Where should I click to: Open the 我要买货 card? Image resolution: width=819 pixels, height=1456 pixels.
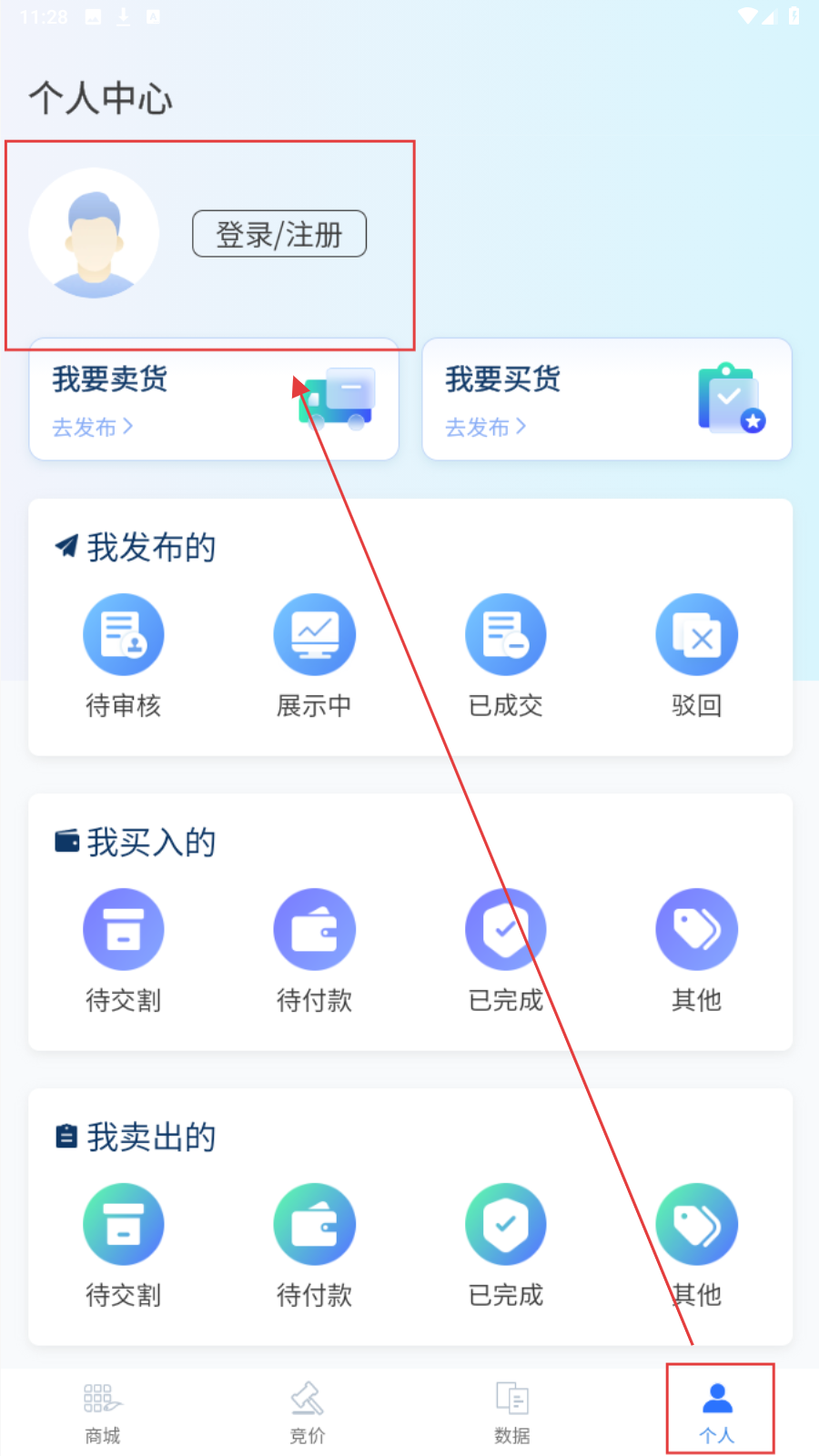pos(607,399)
